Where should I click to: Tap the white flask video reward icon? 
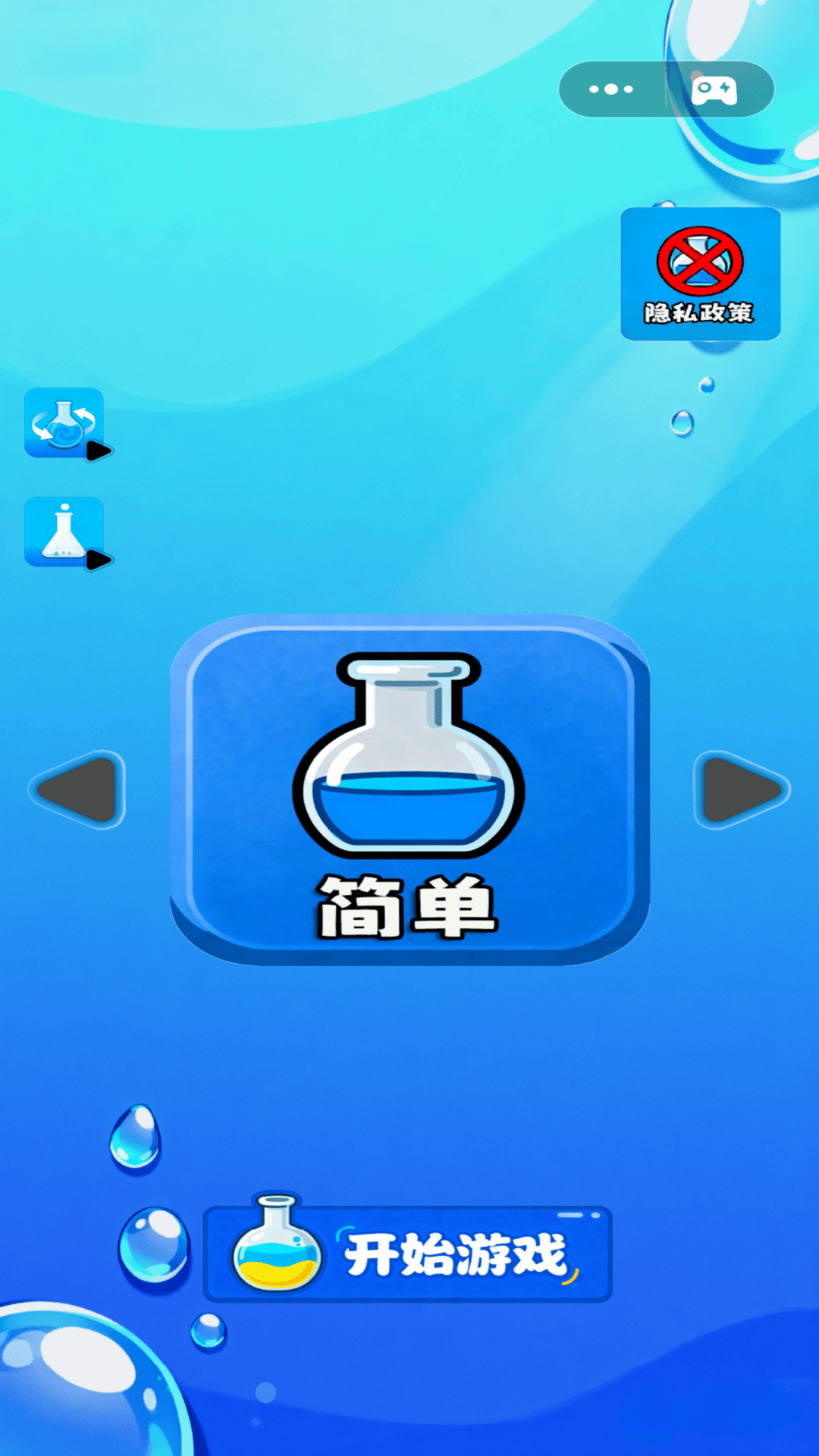click(65, 532)
